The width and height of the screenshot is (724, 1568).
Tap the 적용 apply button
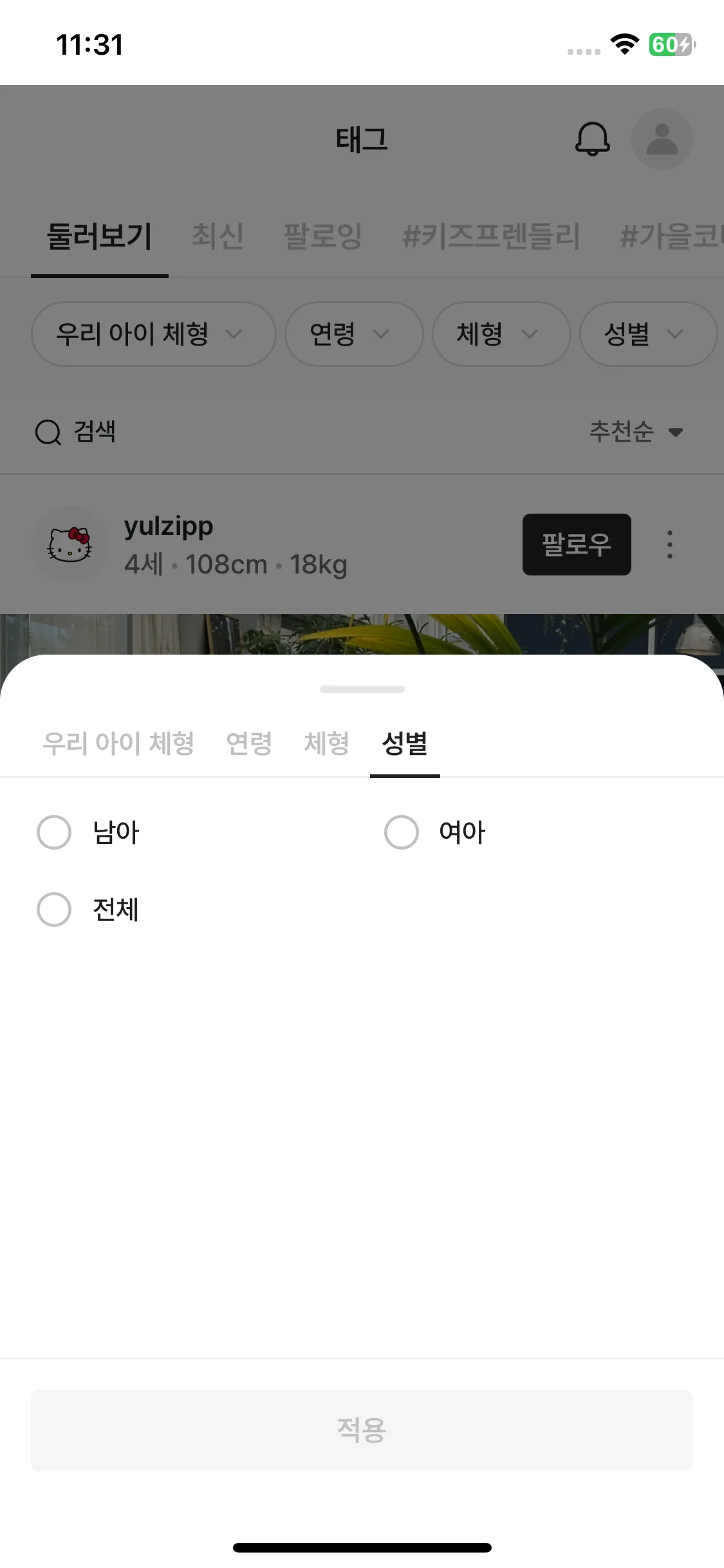pyautogui.click(x=362, y=1430)
